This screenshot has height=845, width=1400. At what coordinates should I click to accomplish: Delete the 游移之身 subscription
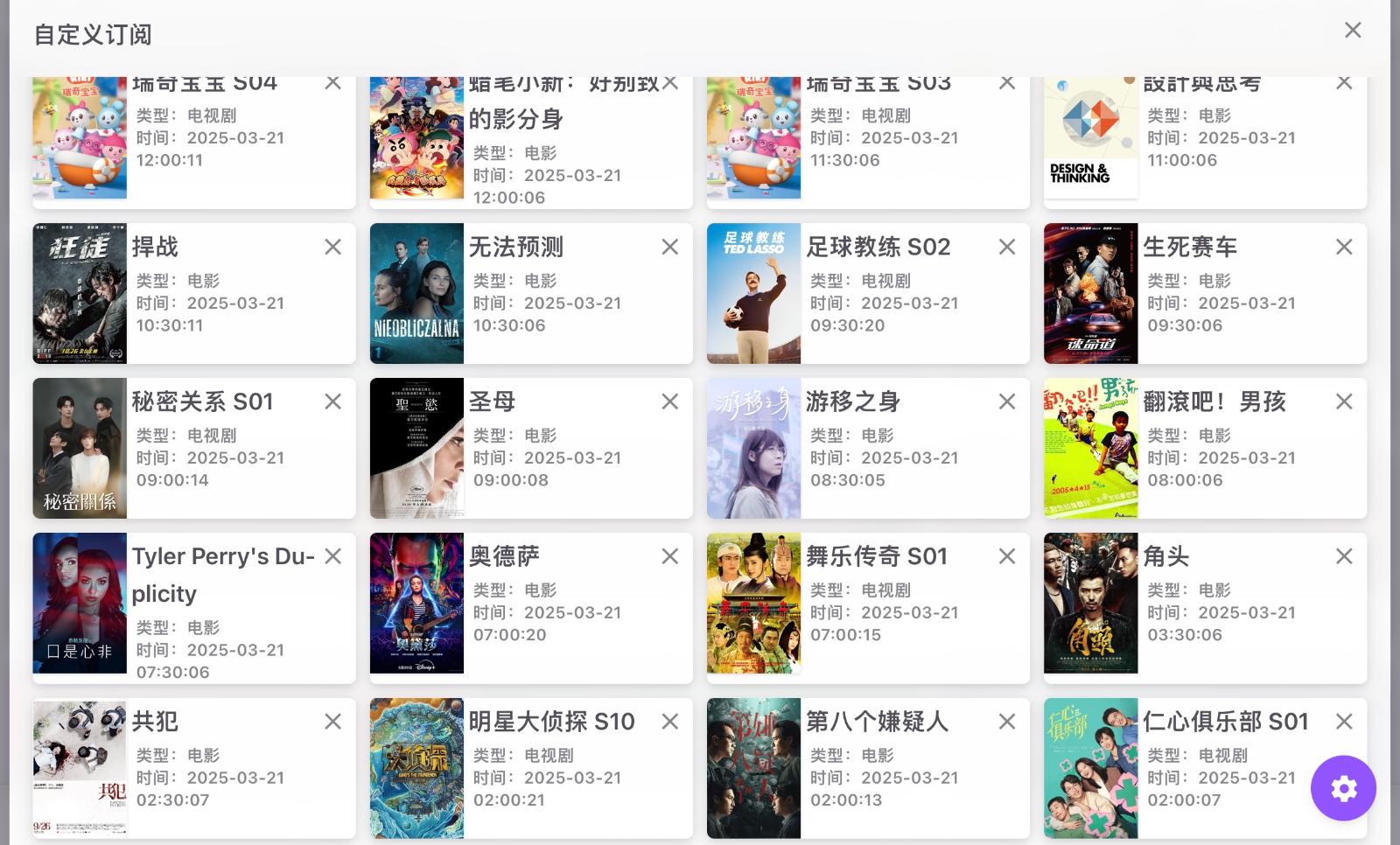pyautogui.click(x=1007, y=402)
